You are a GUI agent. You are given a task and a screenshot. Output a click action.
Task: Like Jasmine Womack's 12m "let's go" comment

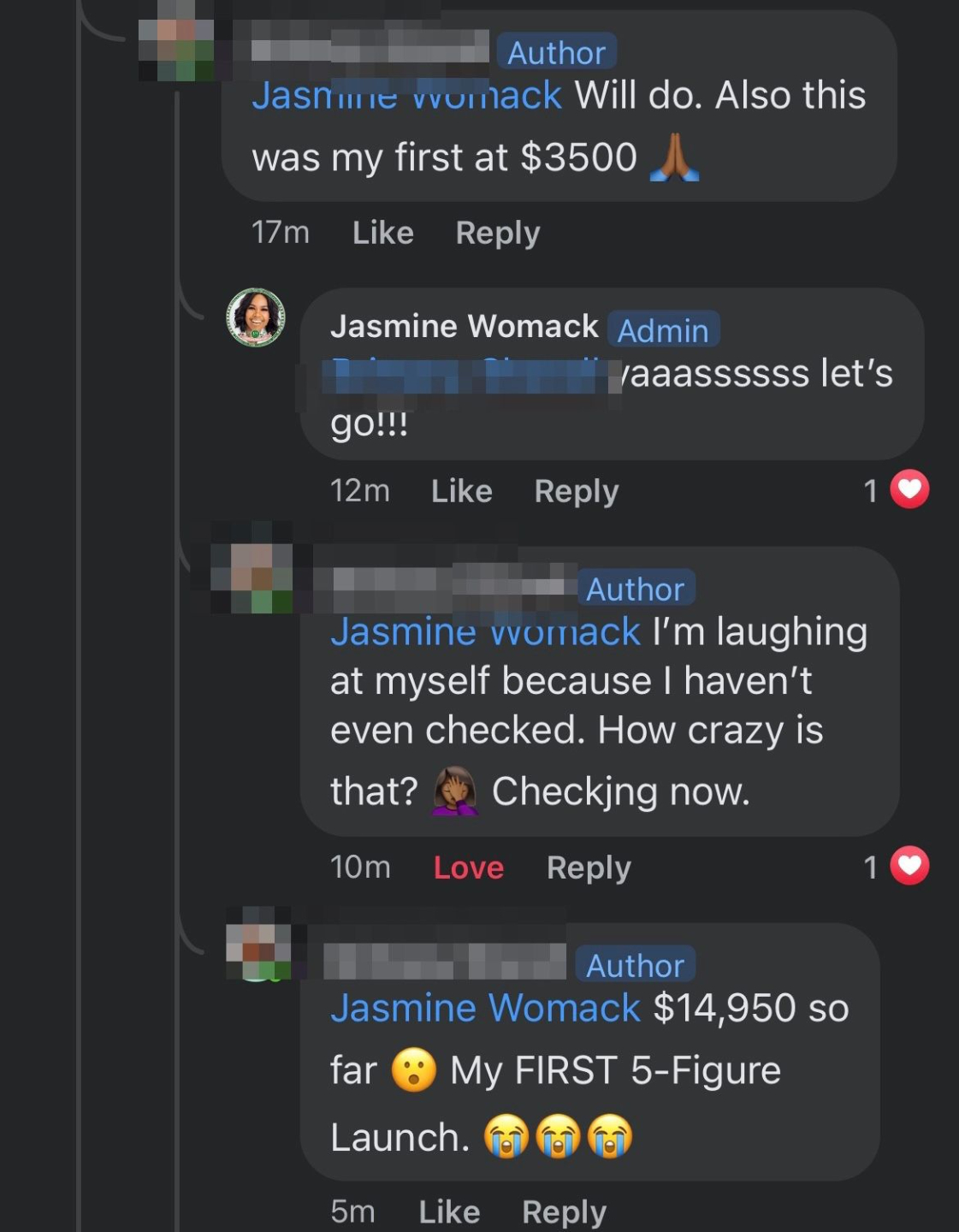461,491
